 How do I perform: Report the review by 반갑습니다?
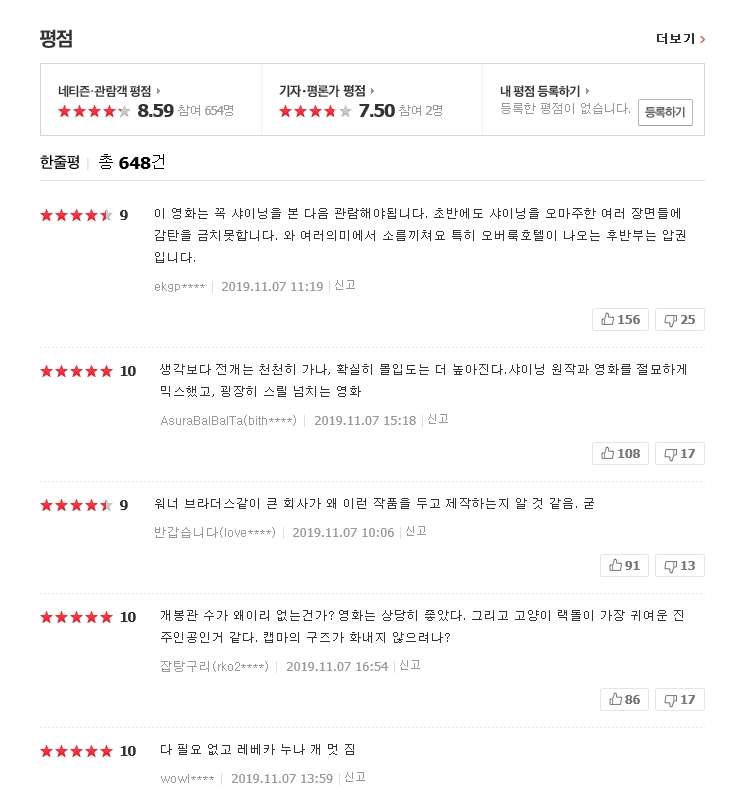pos(416,532)
